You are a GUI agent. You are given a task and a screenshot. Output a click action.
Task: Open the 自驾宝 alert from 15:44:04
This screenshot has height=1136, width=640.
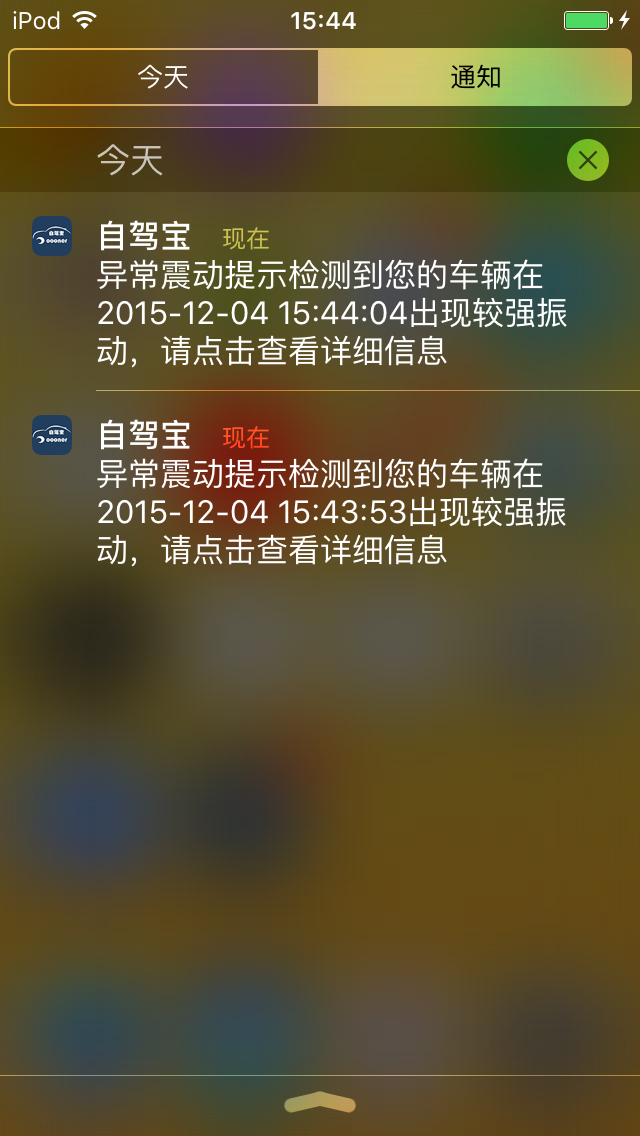click(x=320, y=291)
